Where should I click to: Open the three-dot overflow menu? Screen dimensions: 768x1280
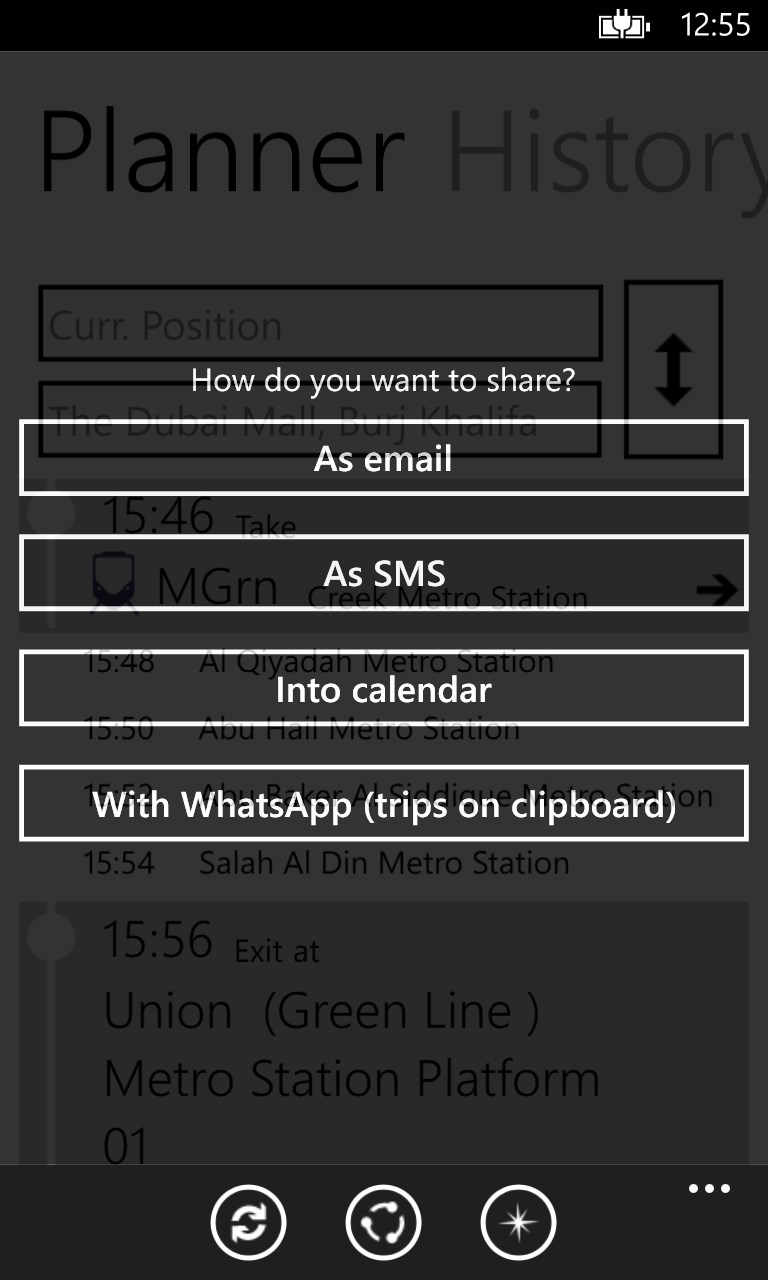click(709, 1189)
